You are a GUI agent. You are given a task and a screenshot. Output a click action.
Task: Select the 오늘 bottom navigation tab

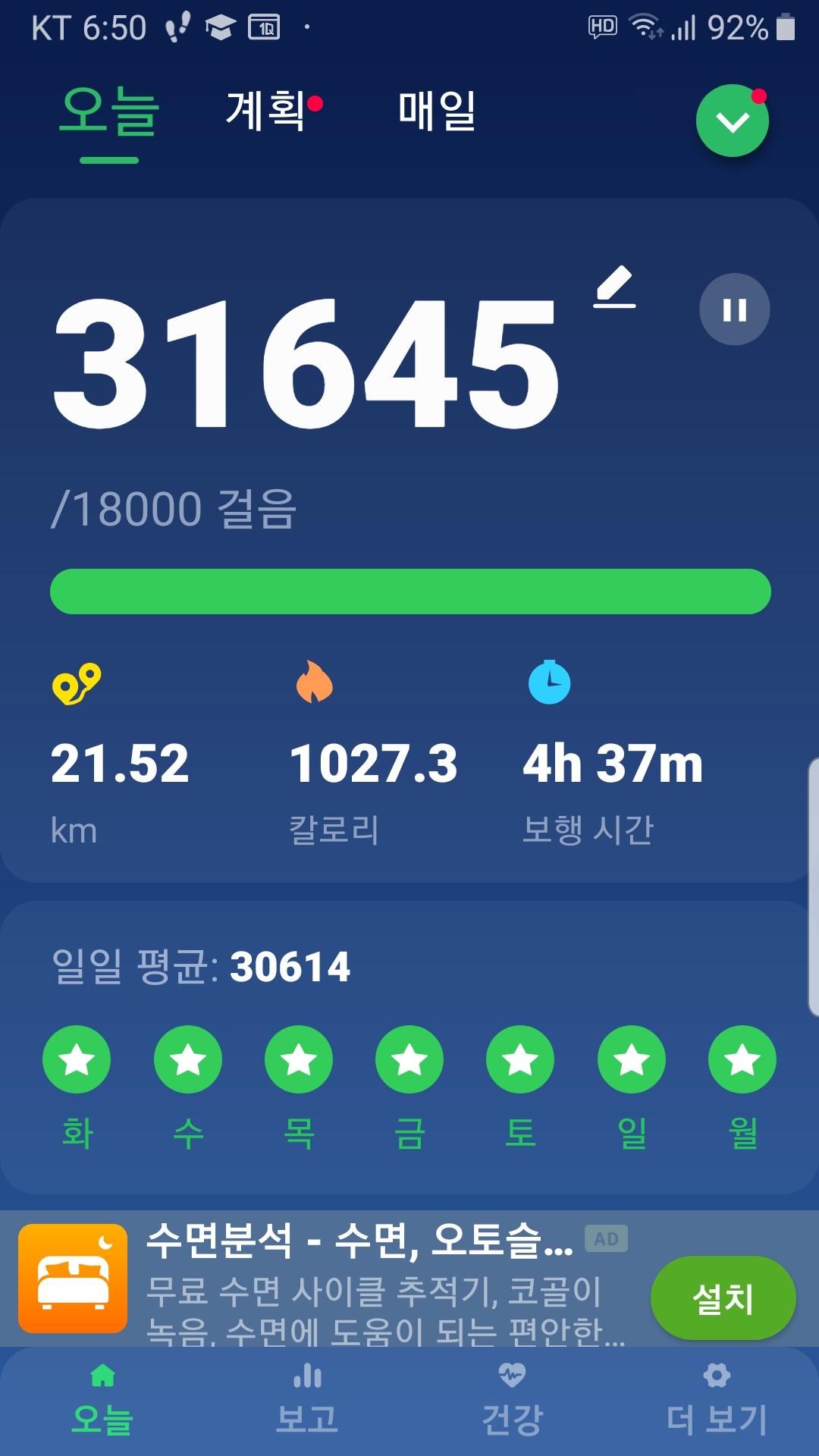click(x=102, y=1401)
